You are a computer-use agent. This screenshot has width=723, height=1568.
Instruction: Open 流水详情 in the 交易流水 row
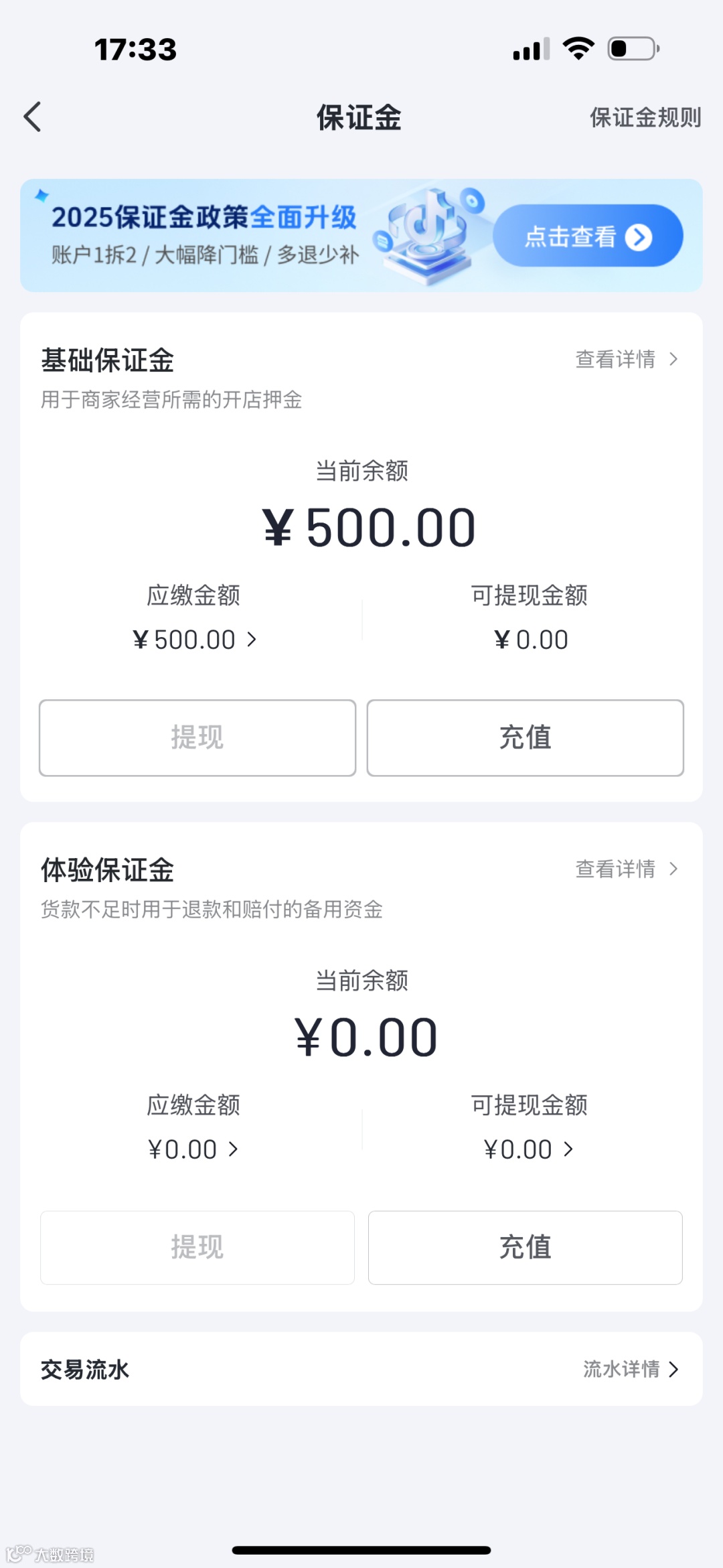631,1369
